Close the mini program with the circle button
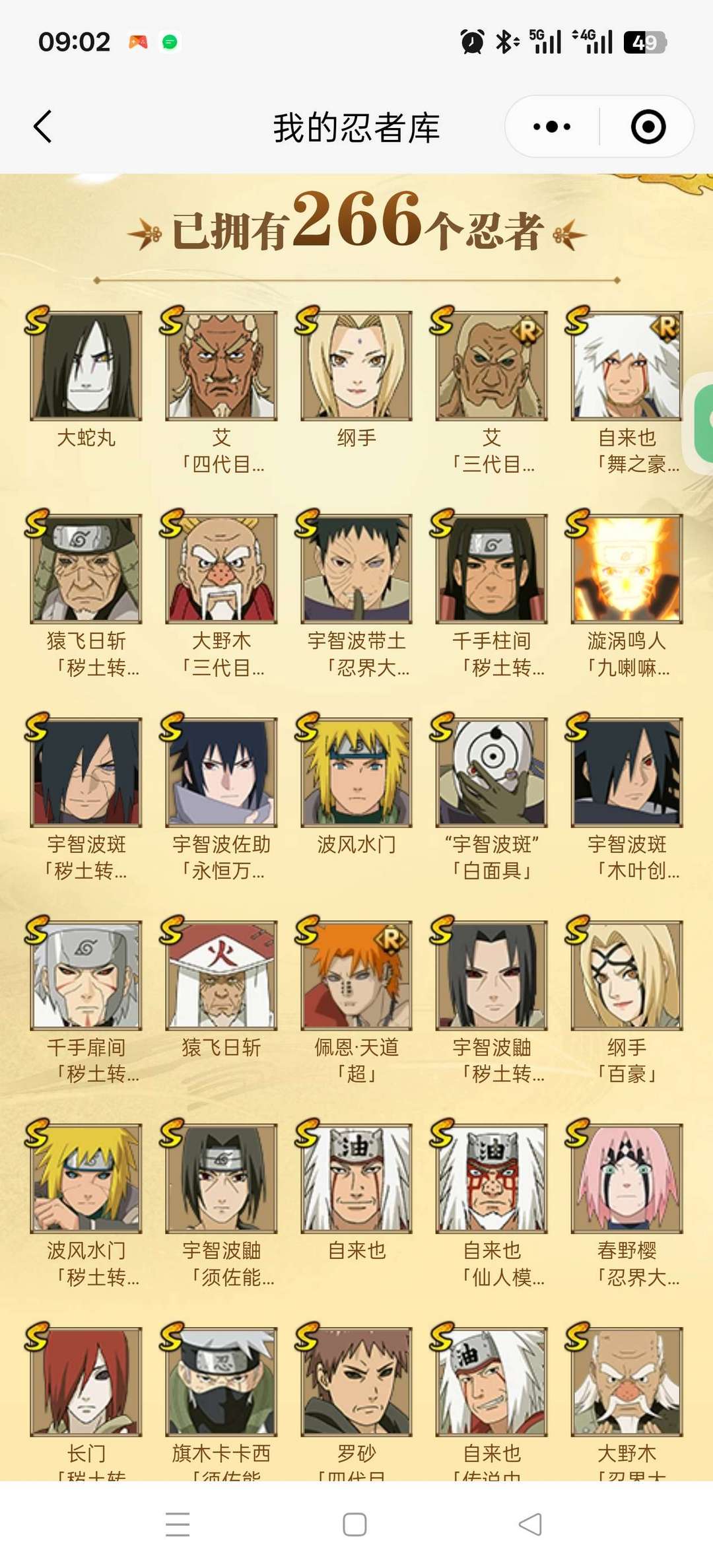 tap(648, 127)
